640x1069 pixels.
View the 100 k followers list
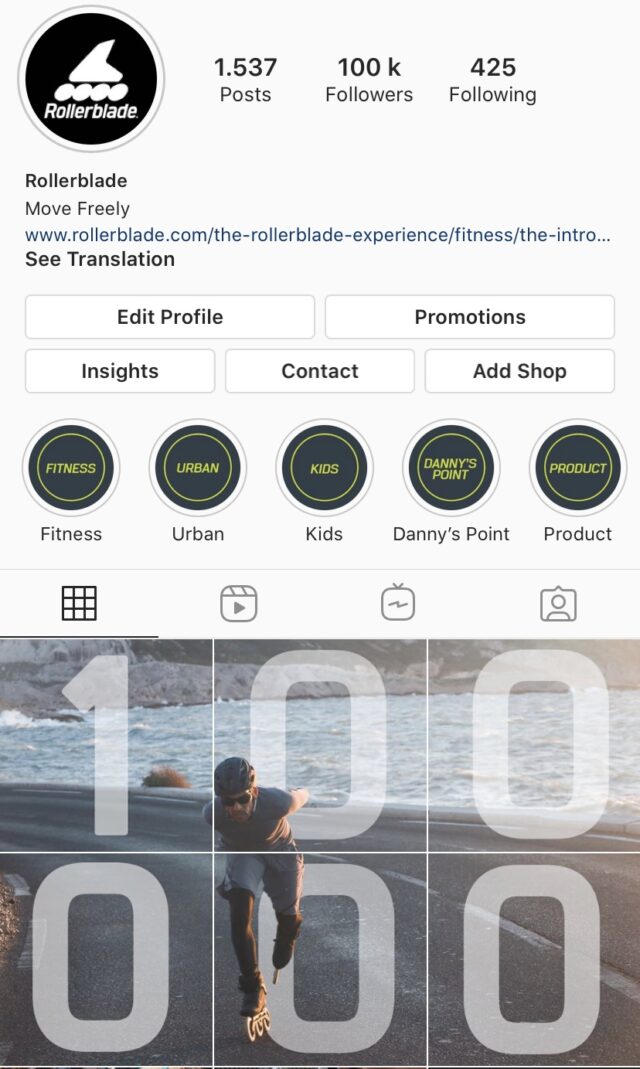(x=369, y=80)
